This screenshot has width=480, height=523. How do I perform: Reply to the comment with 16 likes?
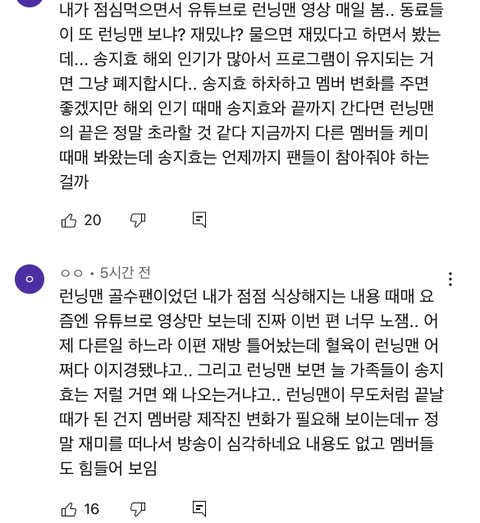point(199,509)
